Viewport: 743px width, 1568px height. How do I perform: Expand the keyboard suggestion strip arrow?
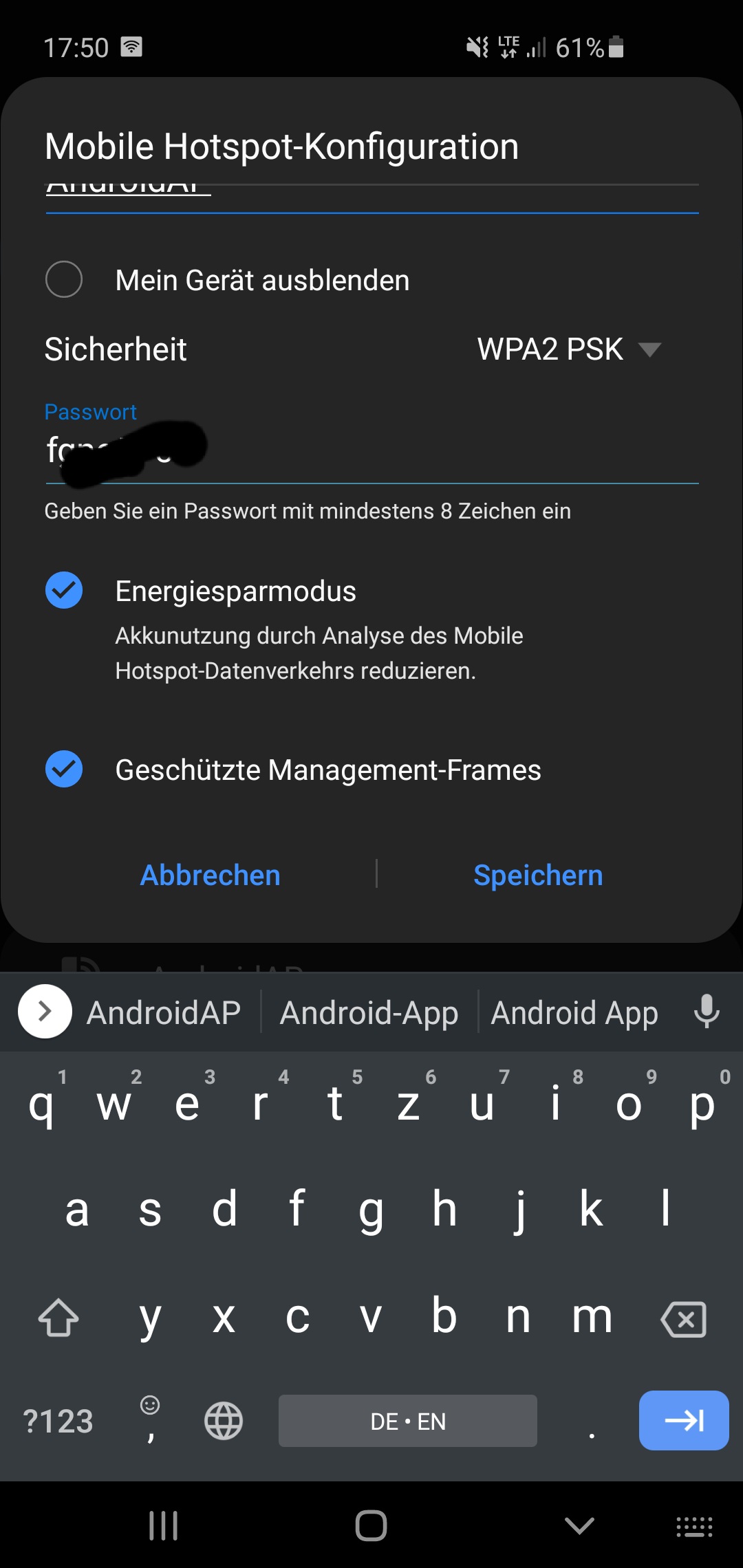(45, 1012)
